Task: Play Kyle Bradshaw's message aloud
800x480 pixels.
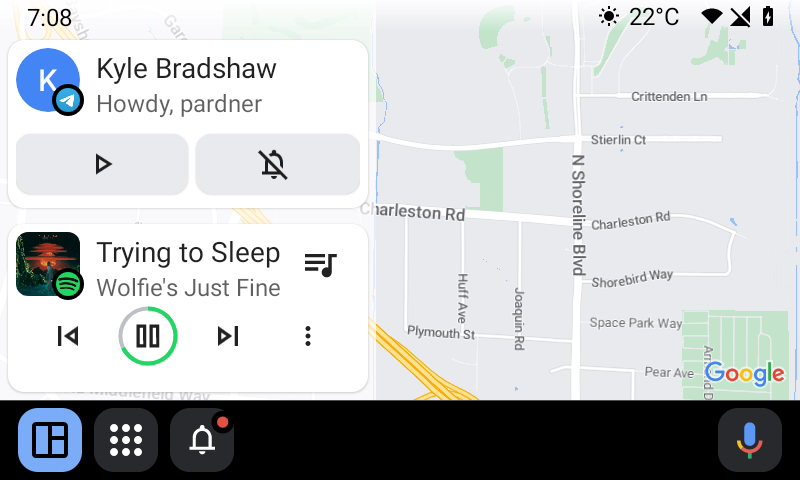Action: pyautogui.click(x=102, y=164)
